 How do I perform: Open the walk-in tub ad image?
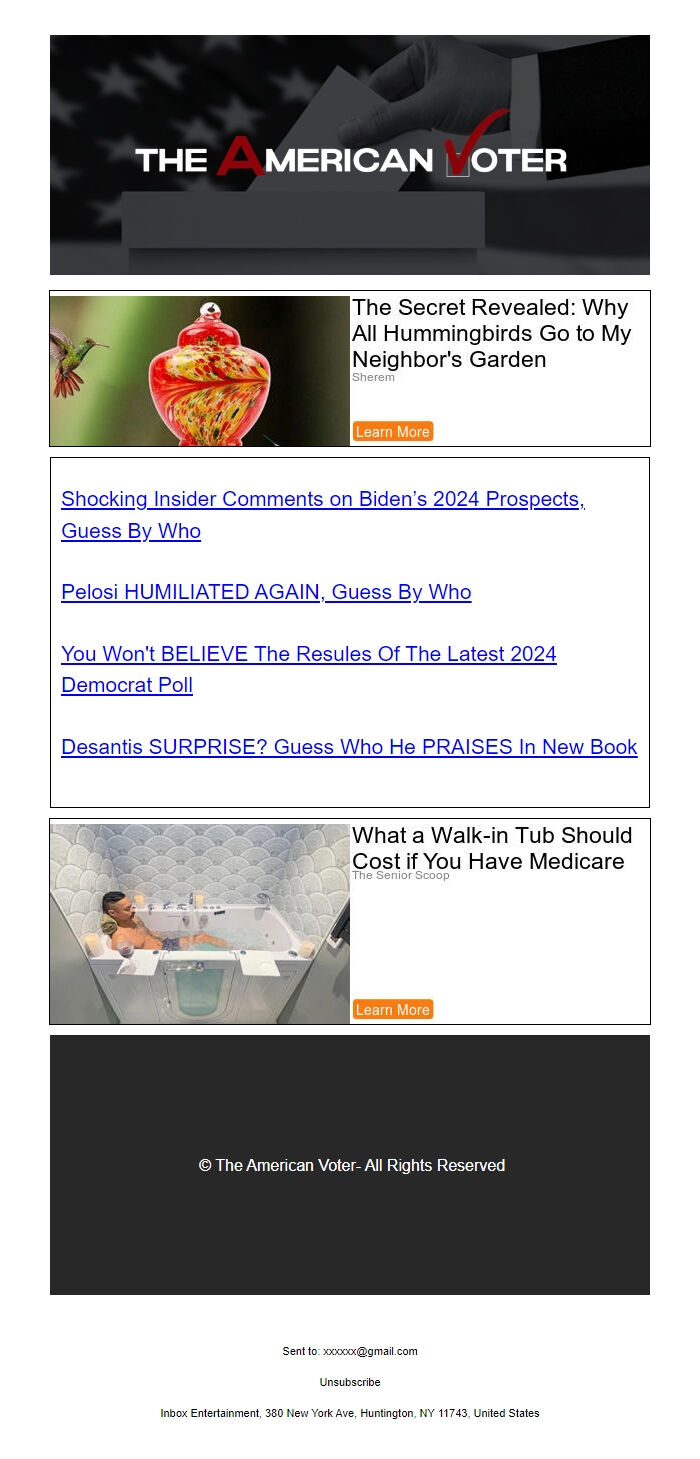click(200, 923)
